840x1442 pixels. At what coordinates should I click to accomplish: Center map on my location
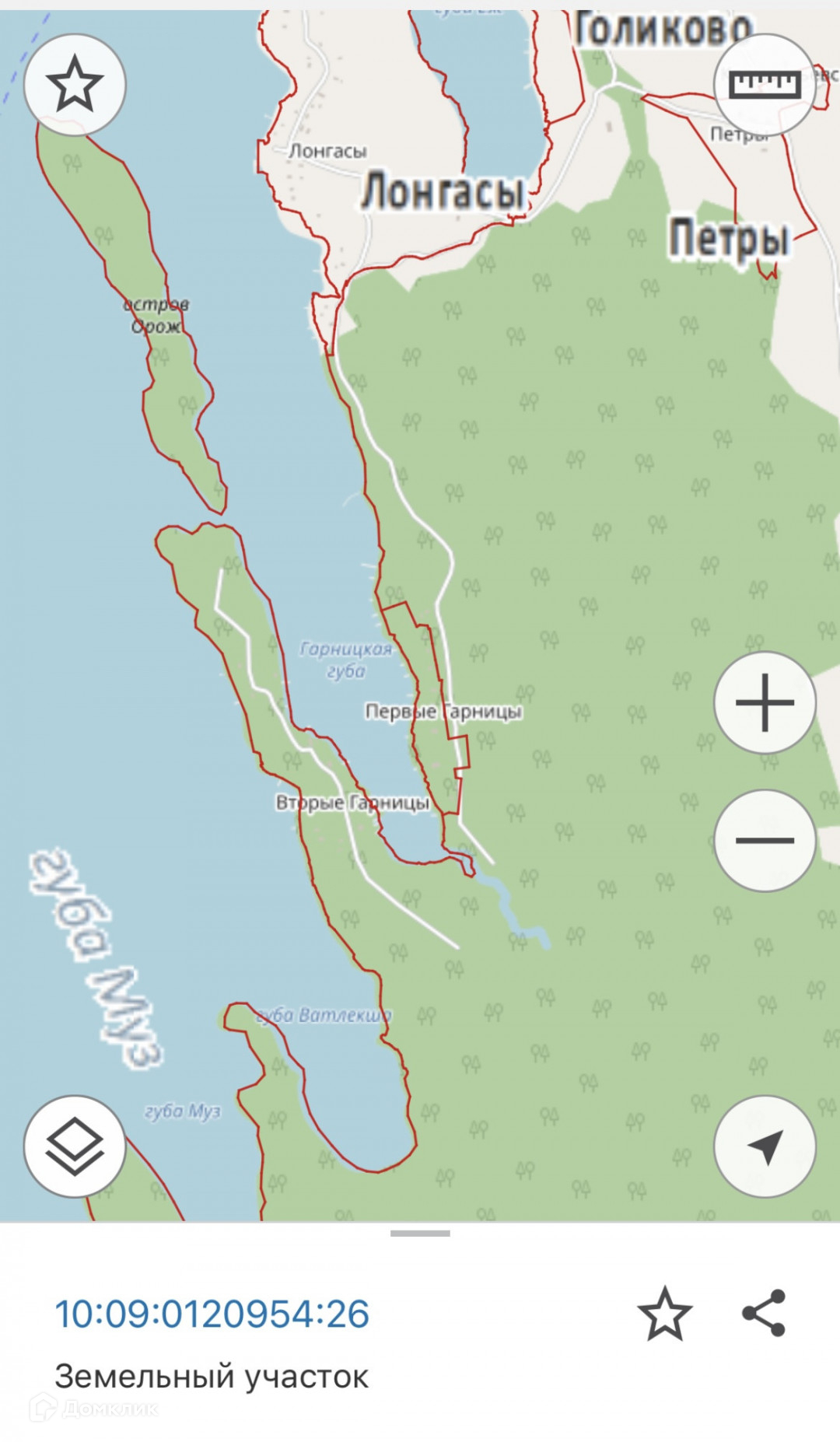coord(765,1146)
